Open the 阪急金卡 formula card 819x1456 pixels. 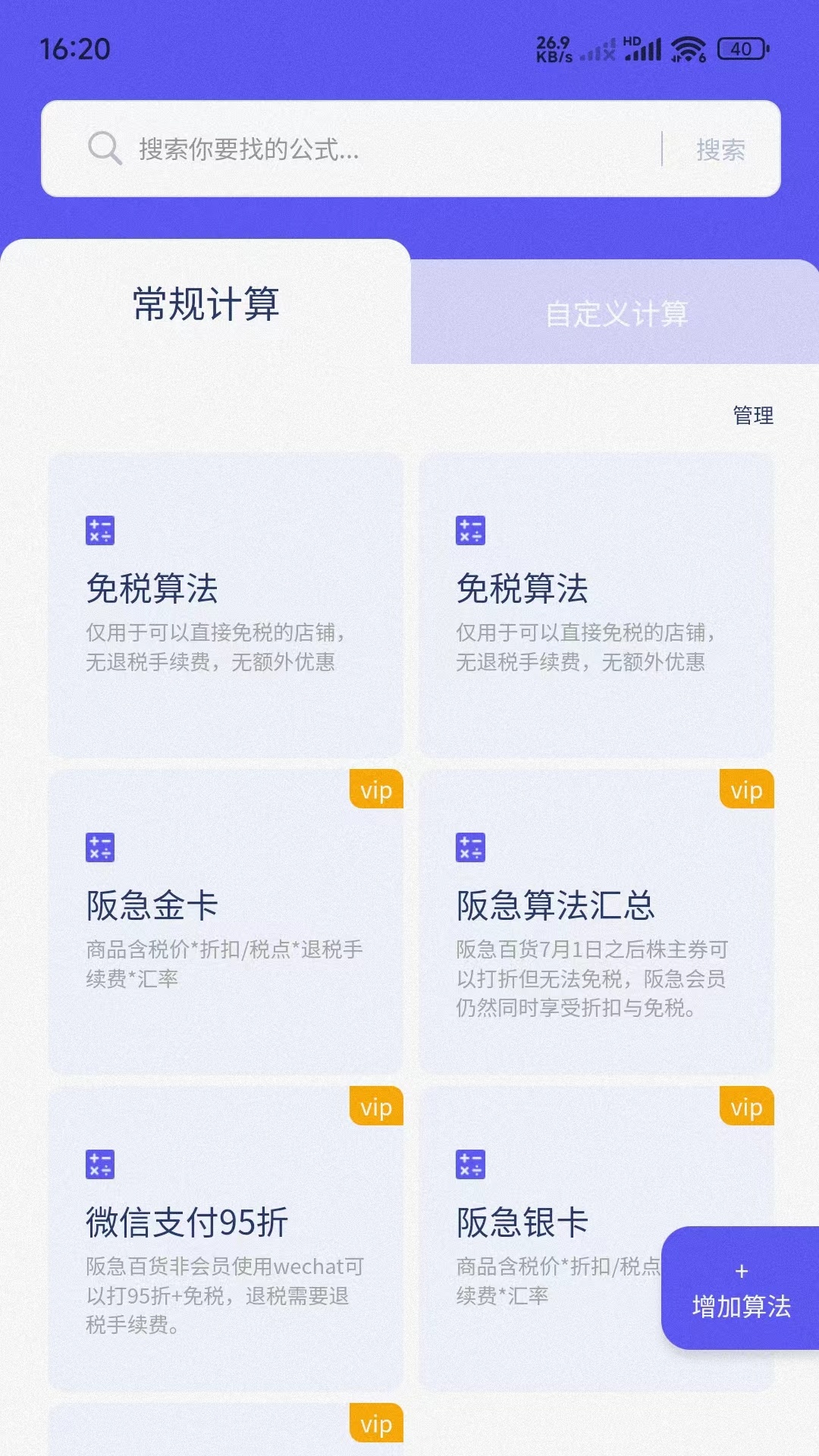click(225, 921)
